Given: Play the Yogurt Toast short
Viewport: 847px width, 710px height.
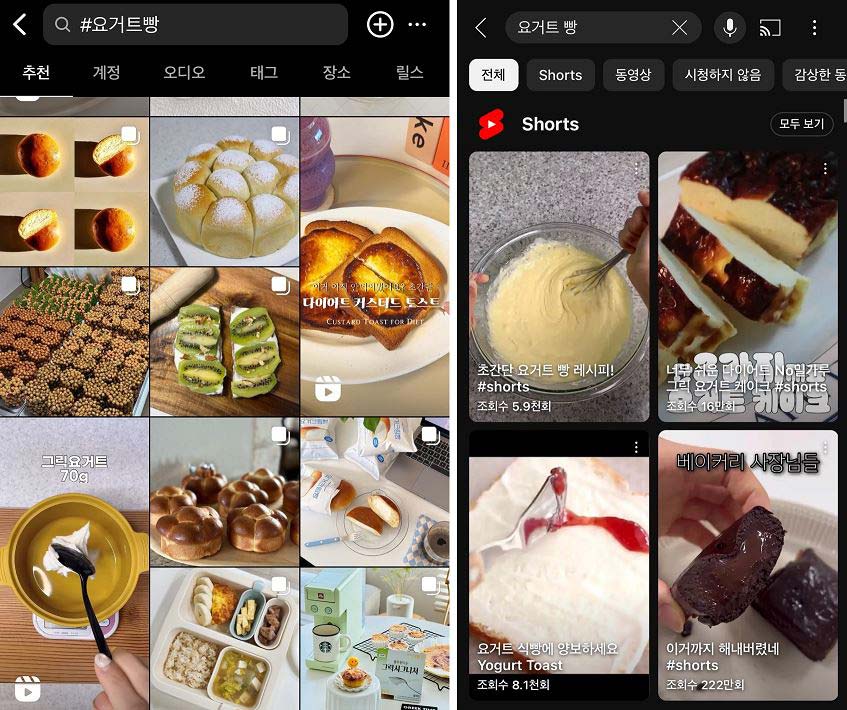Looking at the screenshot, I should pos(559,565).
